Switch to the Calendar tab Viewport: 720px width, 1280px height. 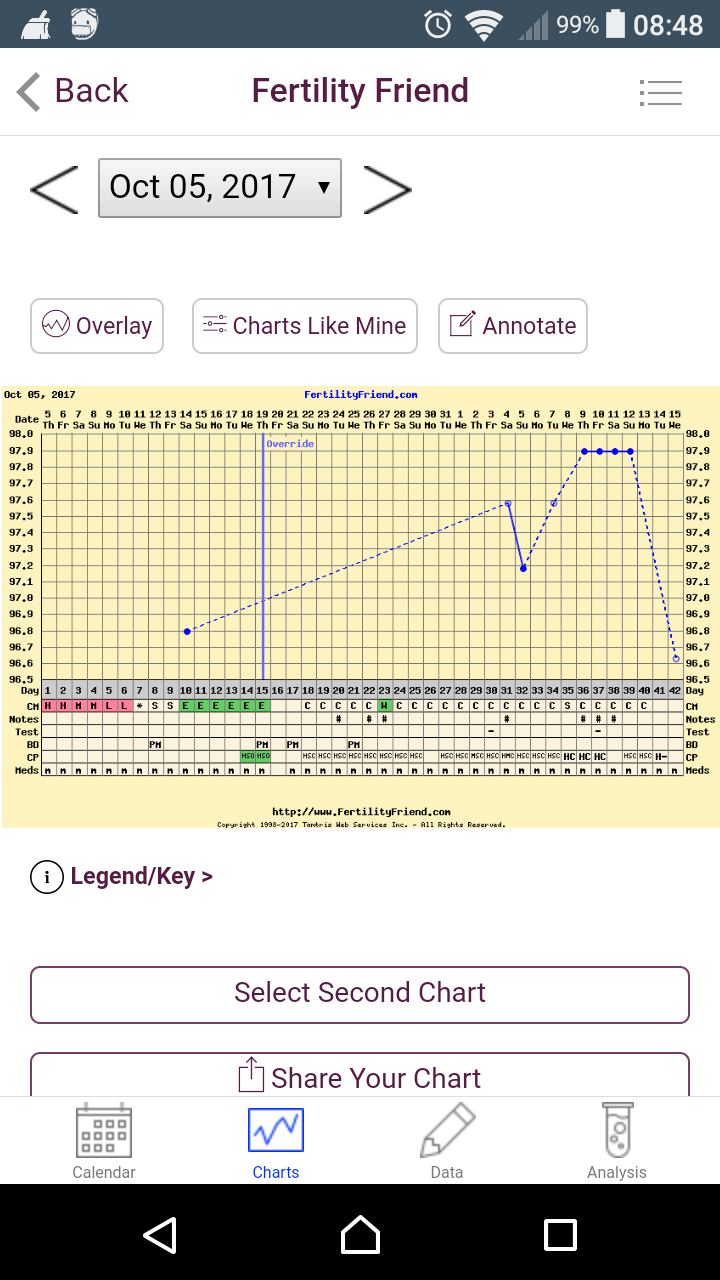coord(104,1141)
